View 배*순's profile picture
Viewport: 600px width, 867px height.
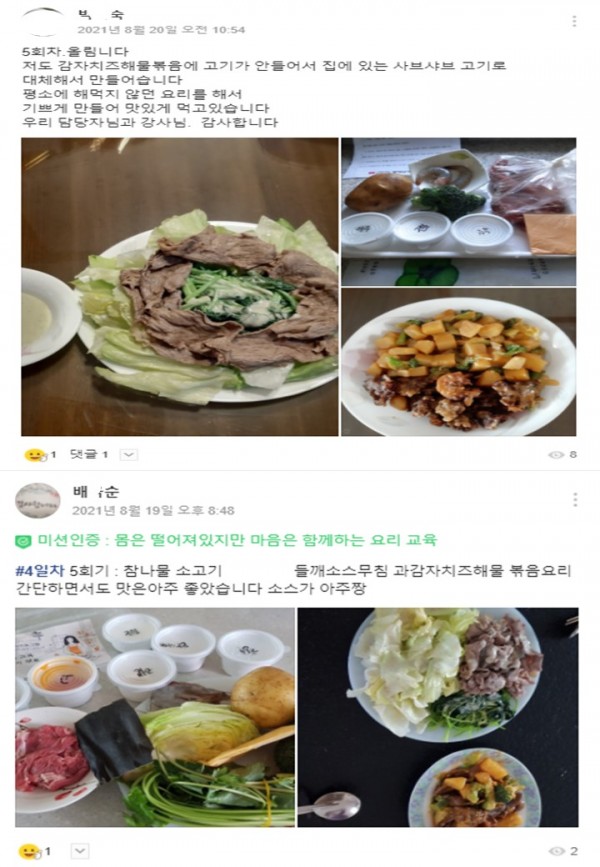tap(37, 499)
